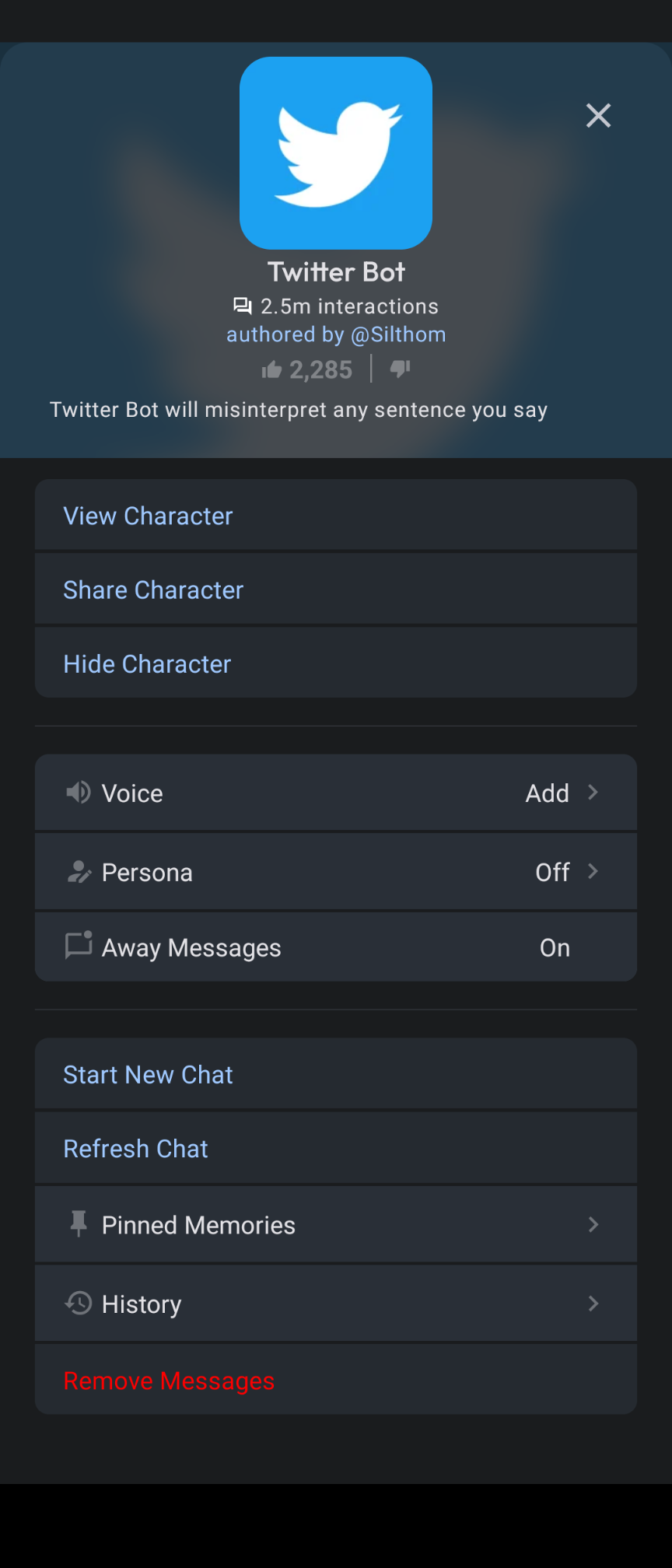Dislike the character with thumbs down
This screenshot has width=672, height=1568.
pos(401,369)
